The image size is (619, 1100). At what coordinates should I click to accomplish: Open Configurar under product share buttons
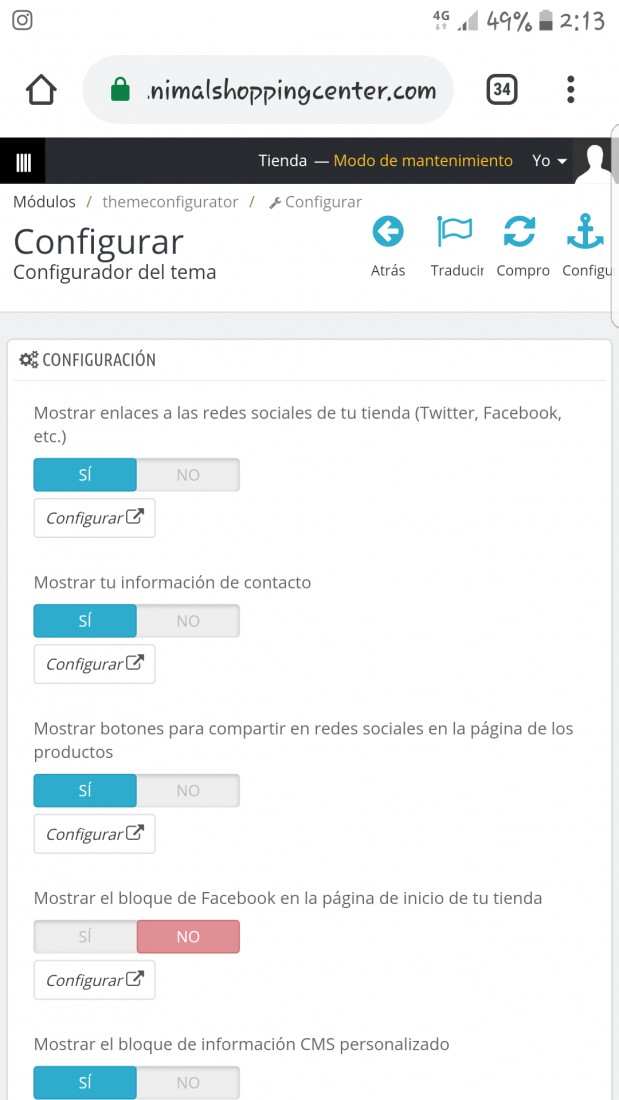[x=95, y=833]
